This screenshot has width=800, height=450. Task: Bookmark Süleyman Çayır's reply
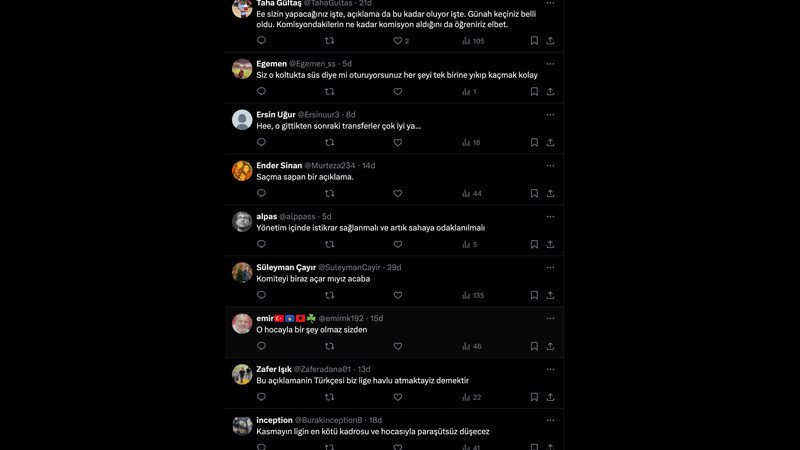click(x=534, y=296)
